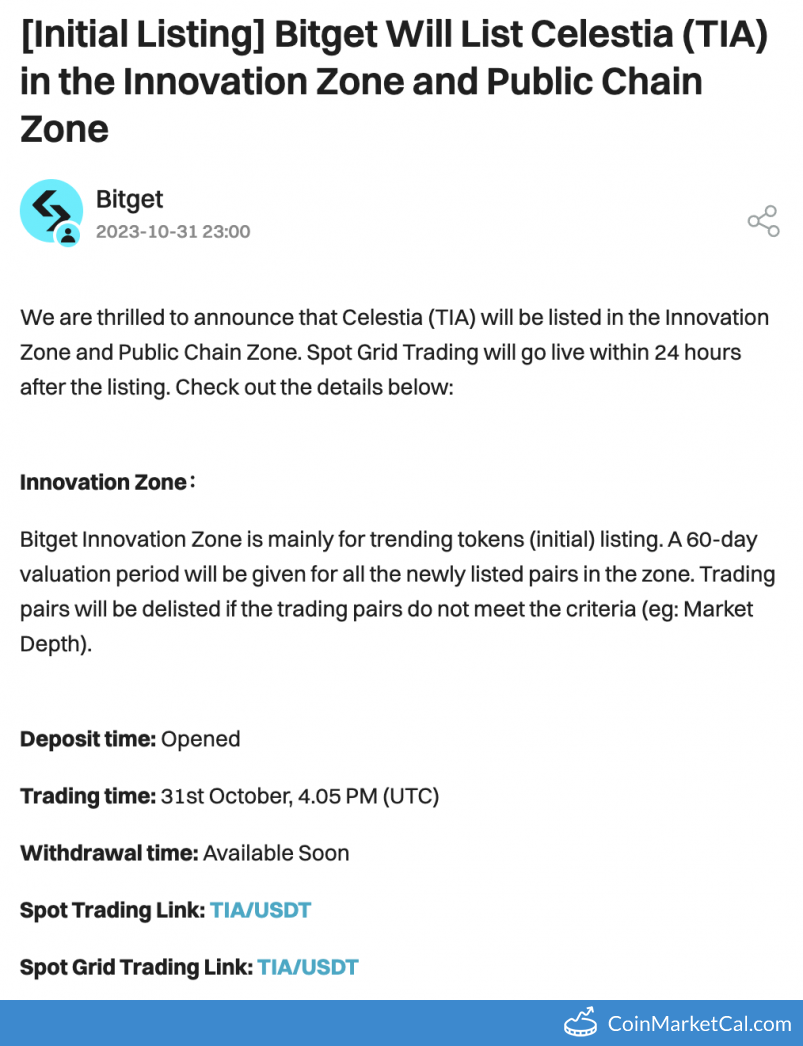Image resolution: width=803 pixels, height=1046 pixels.
Task: Click the left node of the share icon
Action: pos(752,221)
